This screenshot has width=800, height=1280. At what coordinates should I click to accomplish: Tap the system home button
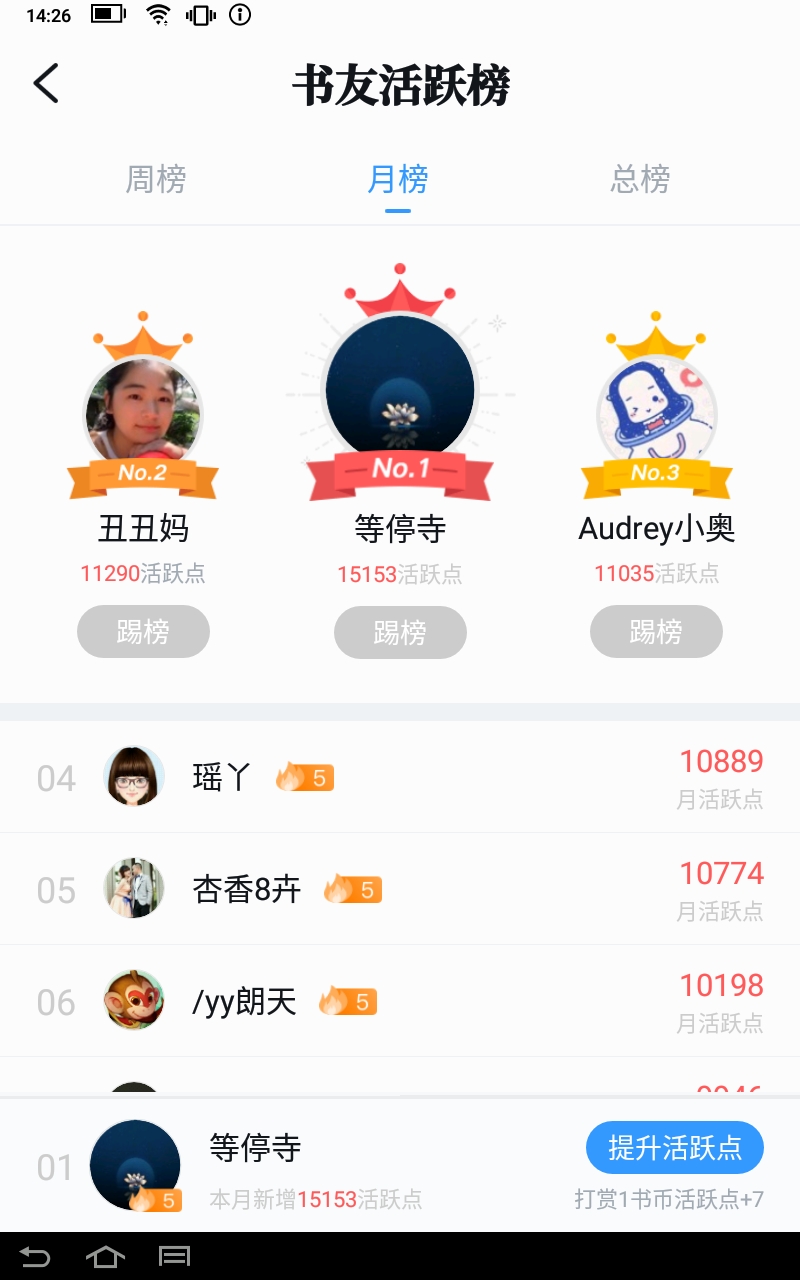105,1256
